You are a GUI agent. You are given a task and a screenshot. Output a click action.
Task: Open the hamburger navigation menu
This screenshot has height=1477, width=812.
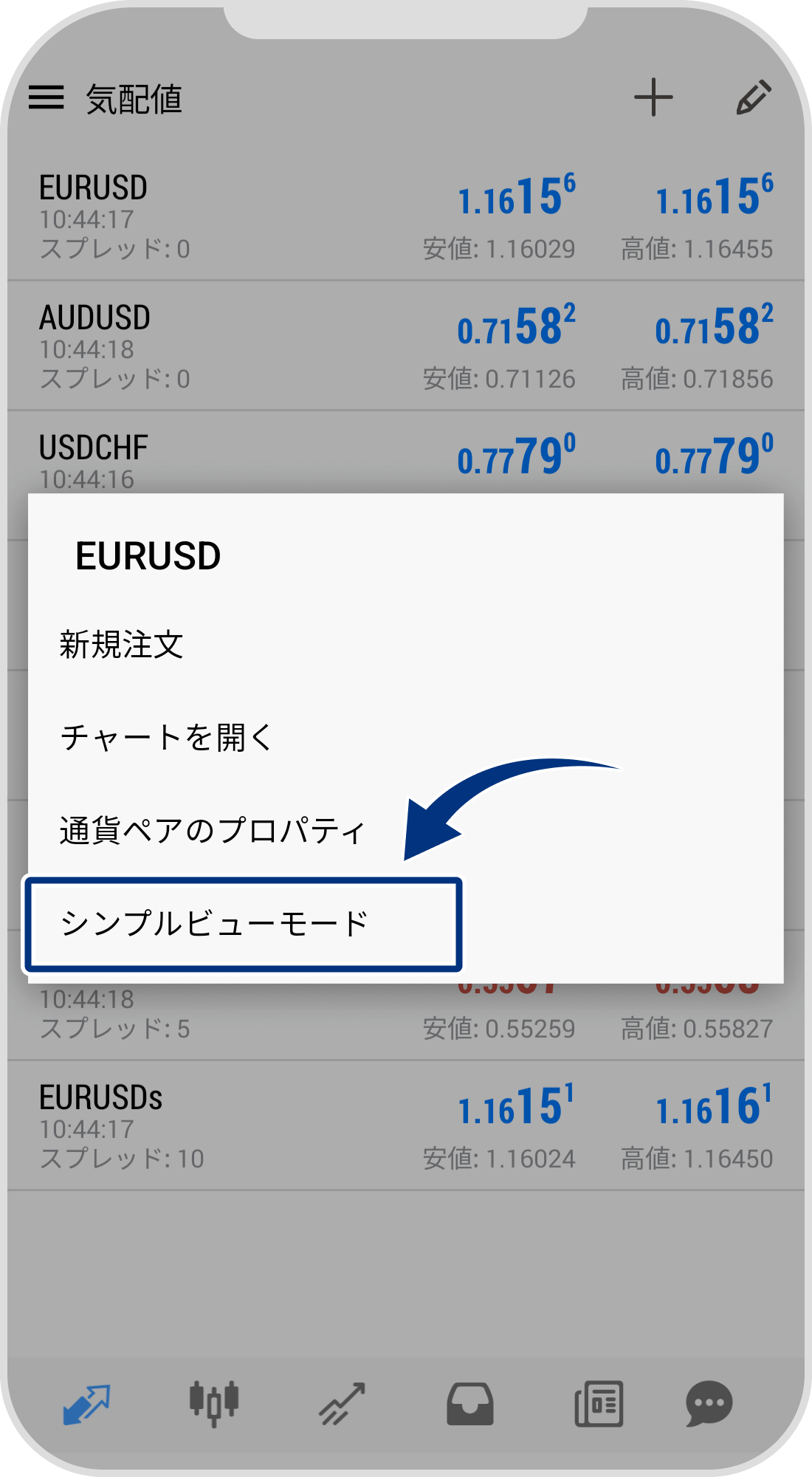[x=49, y=98]
